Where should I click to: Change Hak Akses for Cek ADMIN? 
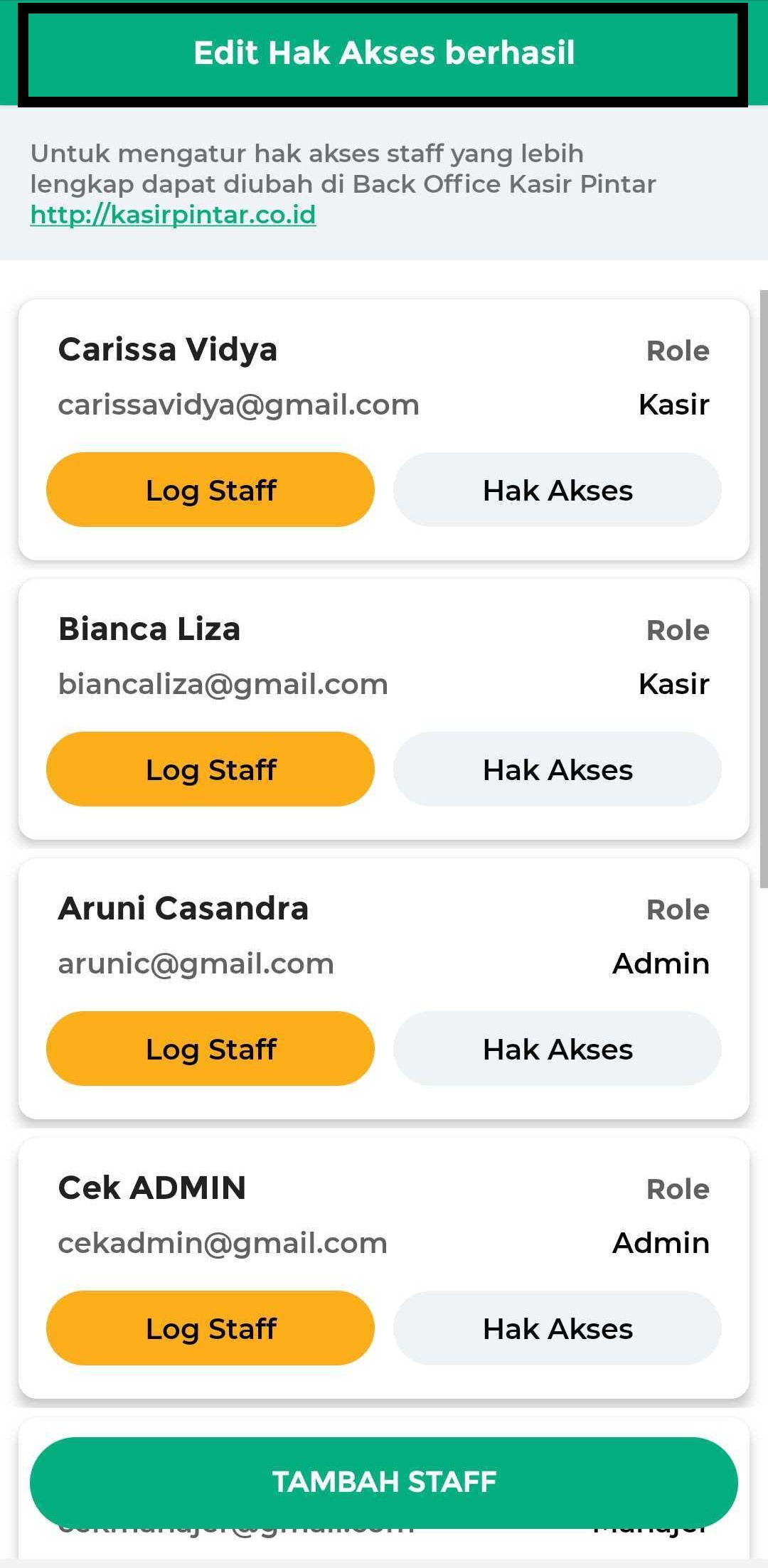(558, 1328)
